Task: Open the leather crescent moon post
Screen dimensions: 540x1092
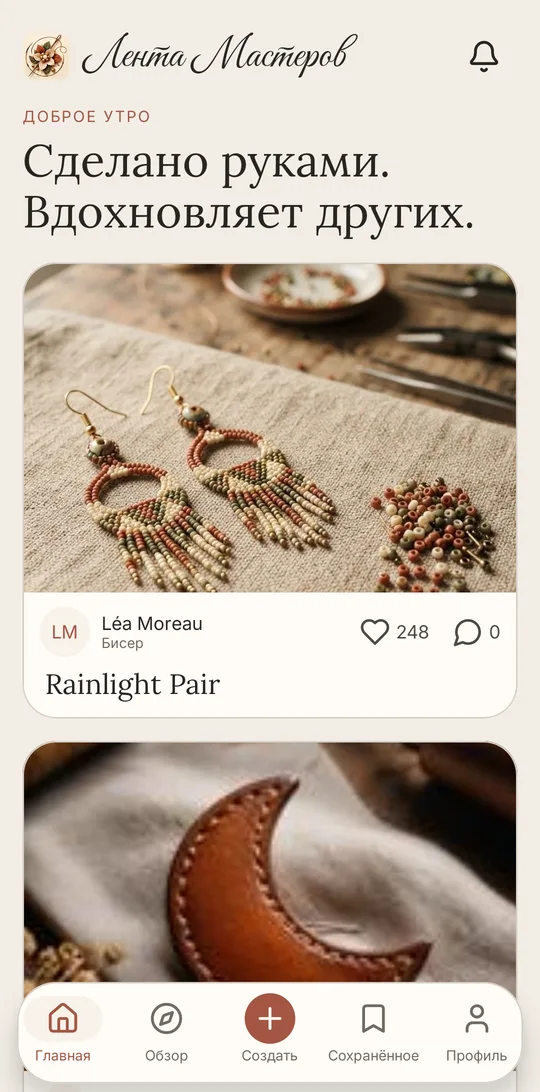Action: pos(270,862)
